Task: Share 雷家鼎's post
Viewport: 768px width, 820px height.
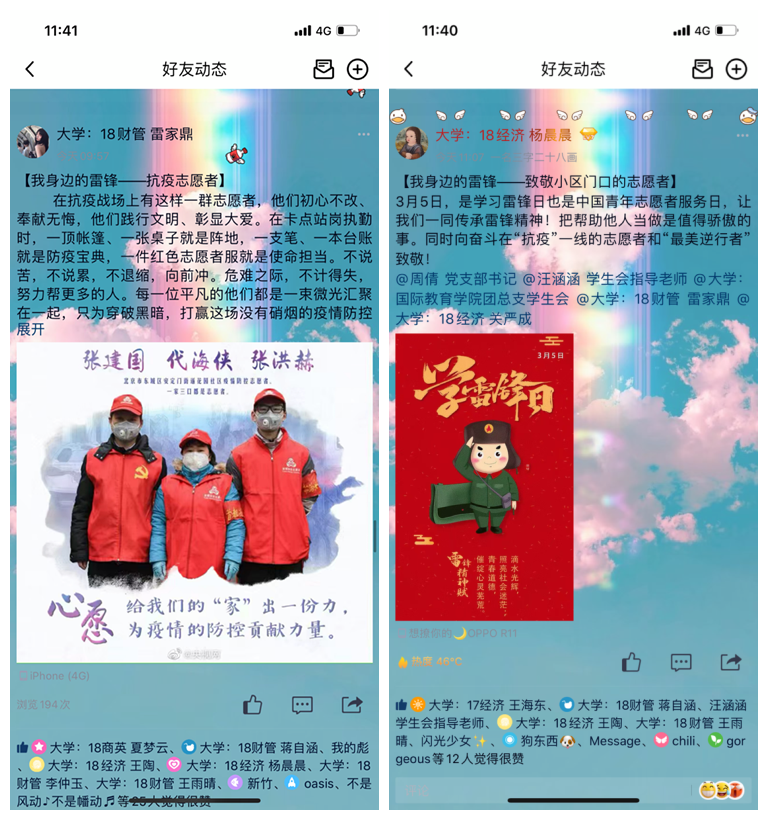Action: (x=351, y=705)
